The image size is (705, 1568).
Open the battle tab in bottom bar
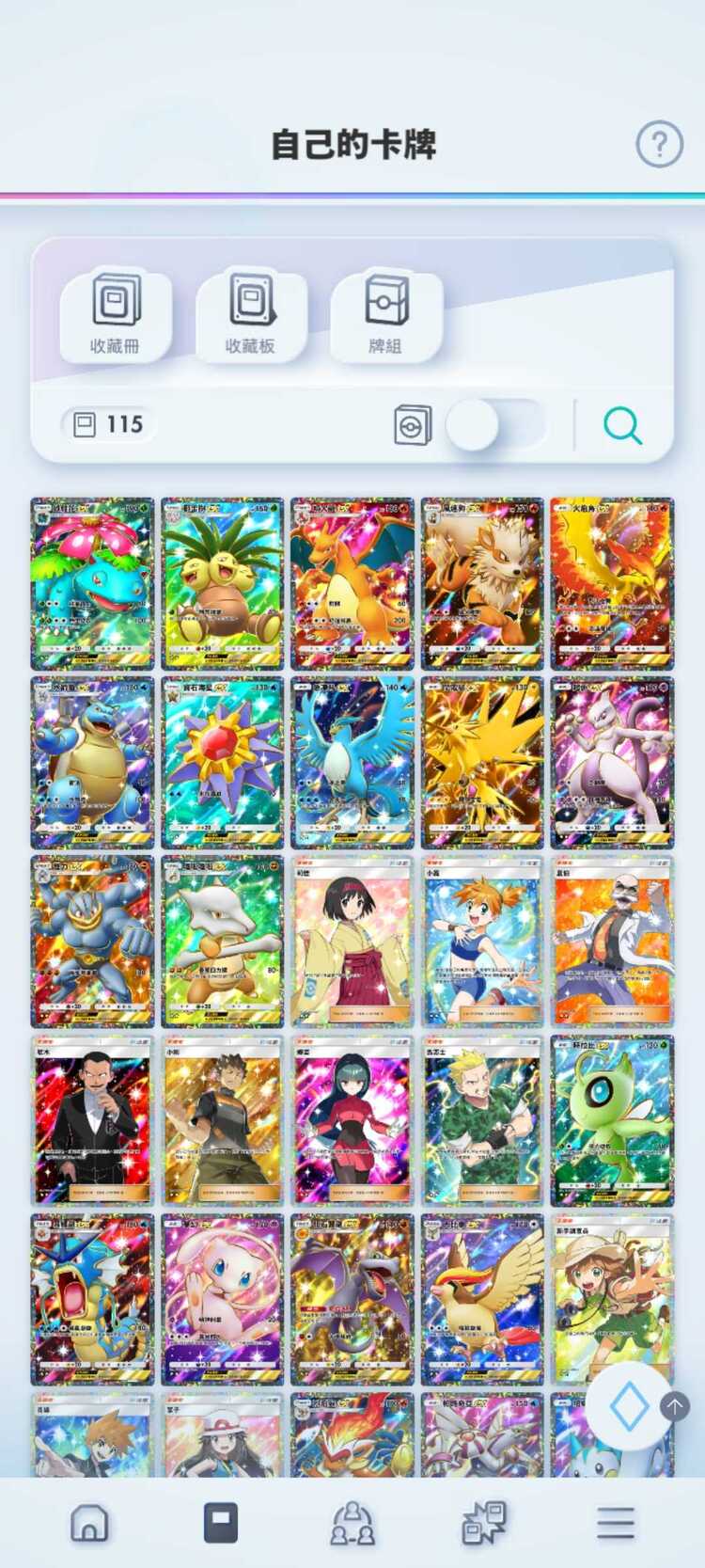tap(484, 1522)
